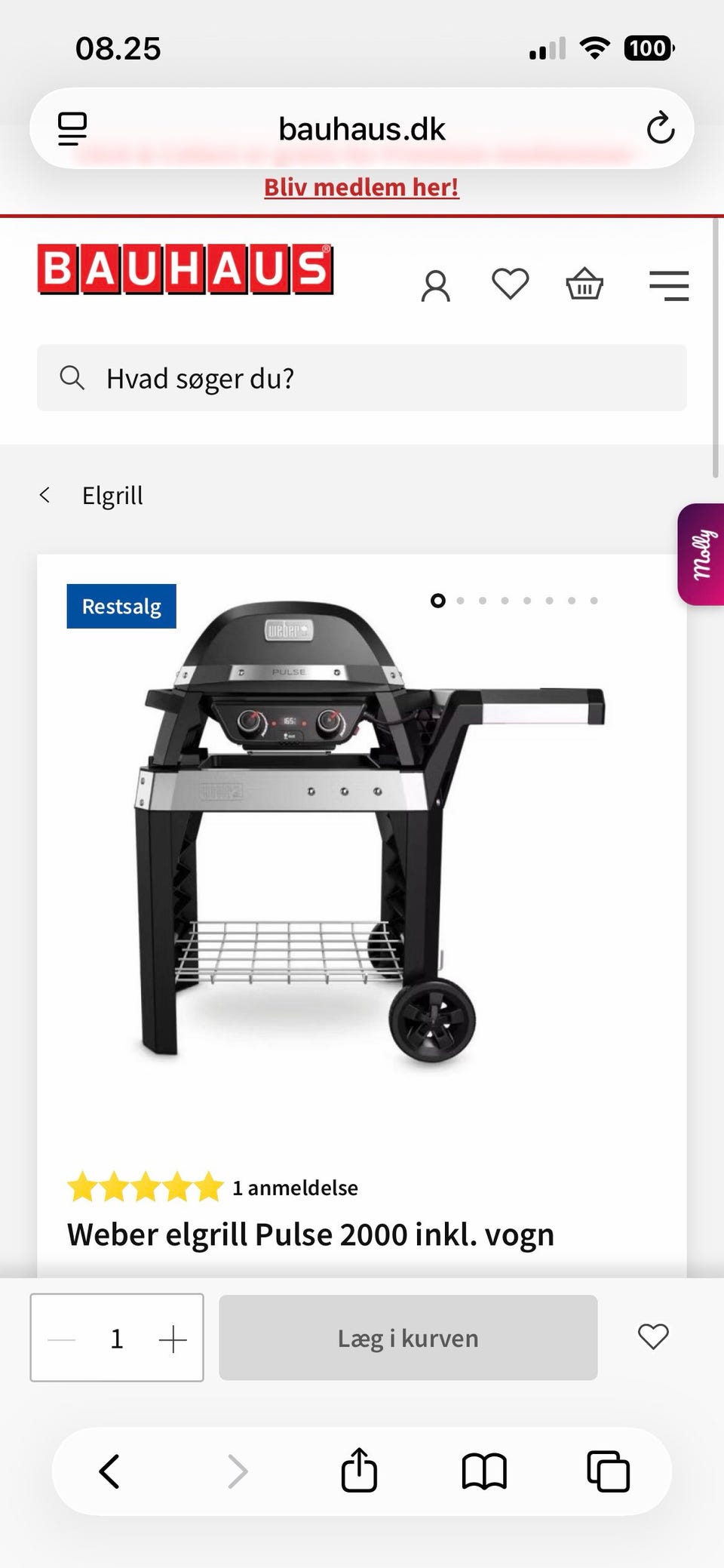Tap 'Læg i kurven' to add to basket
The height and width of the screenshot is (1568, 724).
click(x=408, y=1338)
